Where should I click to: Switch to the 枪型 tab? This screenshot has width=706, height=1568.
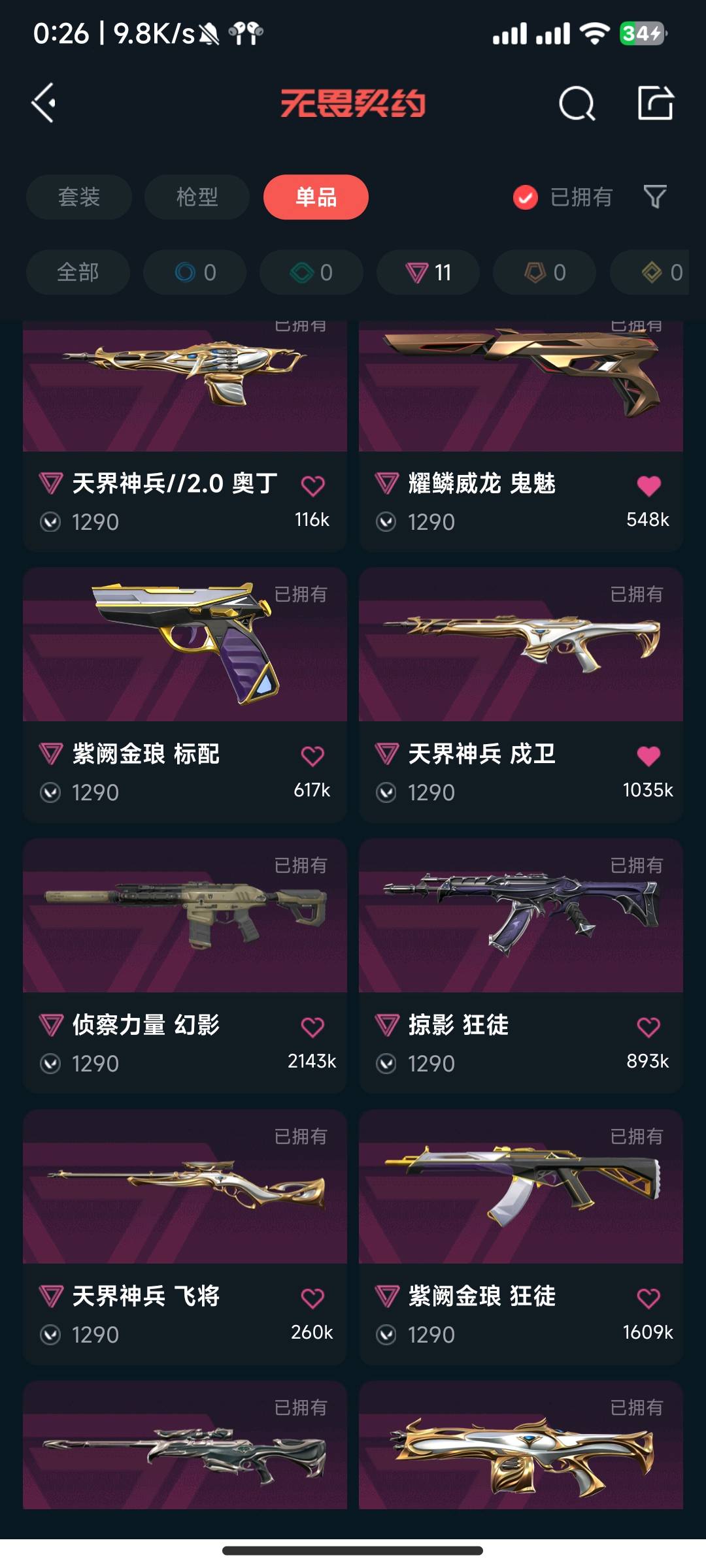[197, 197]
